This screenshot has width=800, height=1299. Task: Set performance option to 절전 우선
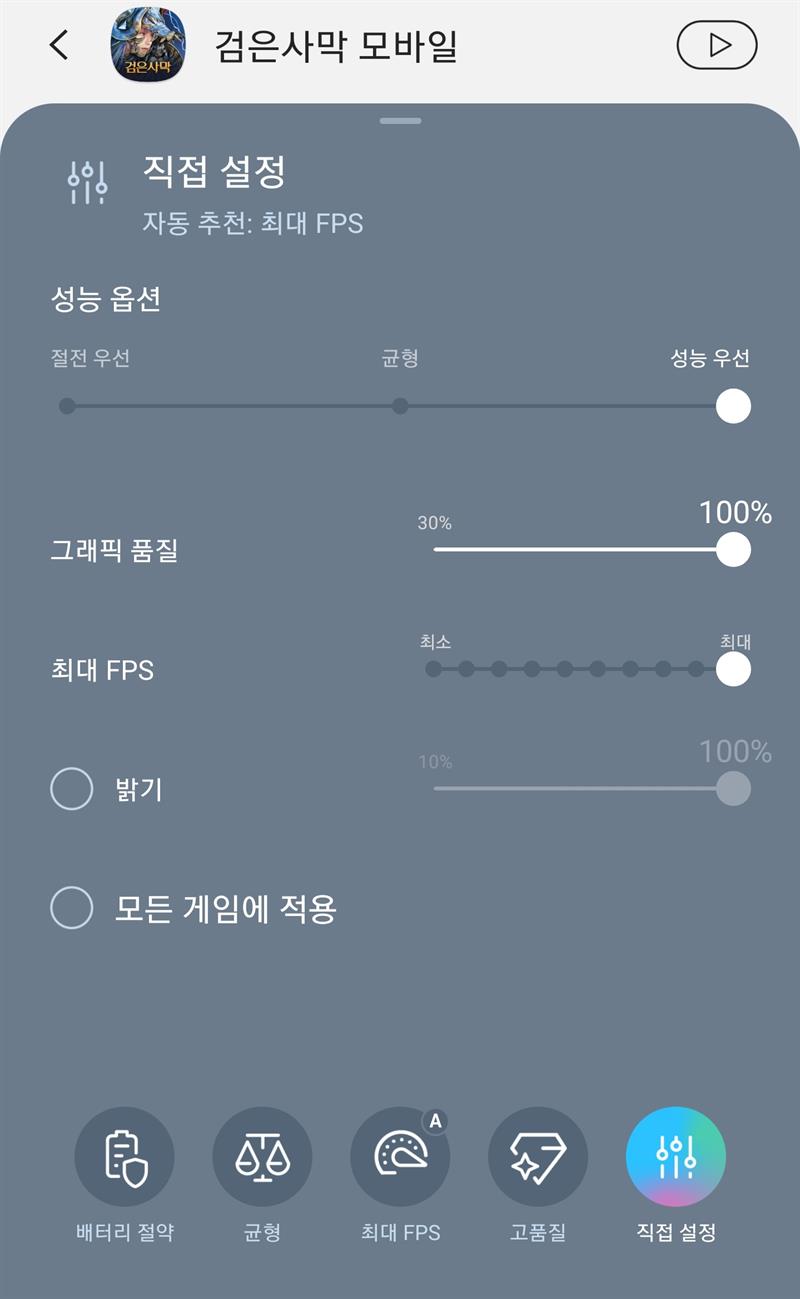(67, 406)
